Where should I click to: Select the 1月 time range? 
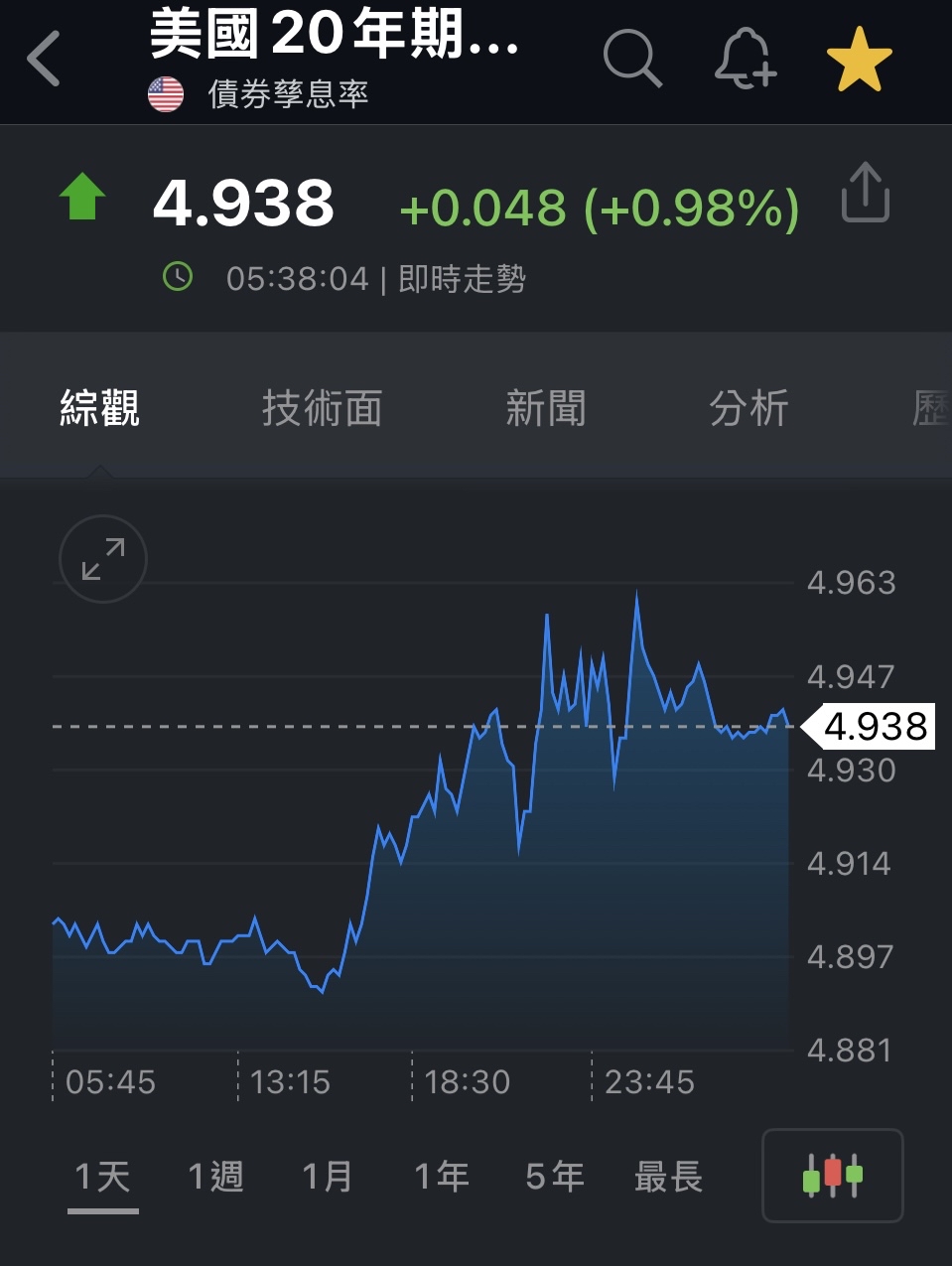click(329, 1177)
